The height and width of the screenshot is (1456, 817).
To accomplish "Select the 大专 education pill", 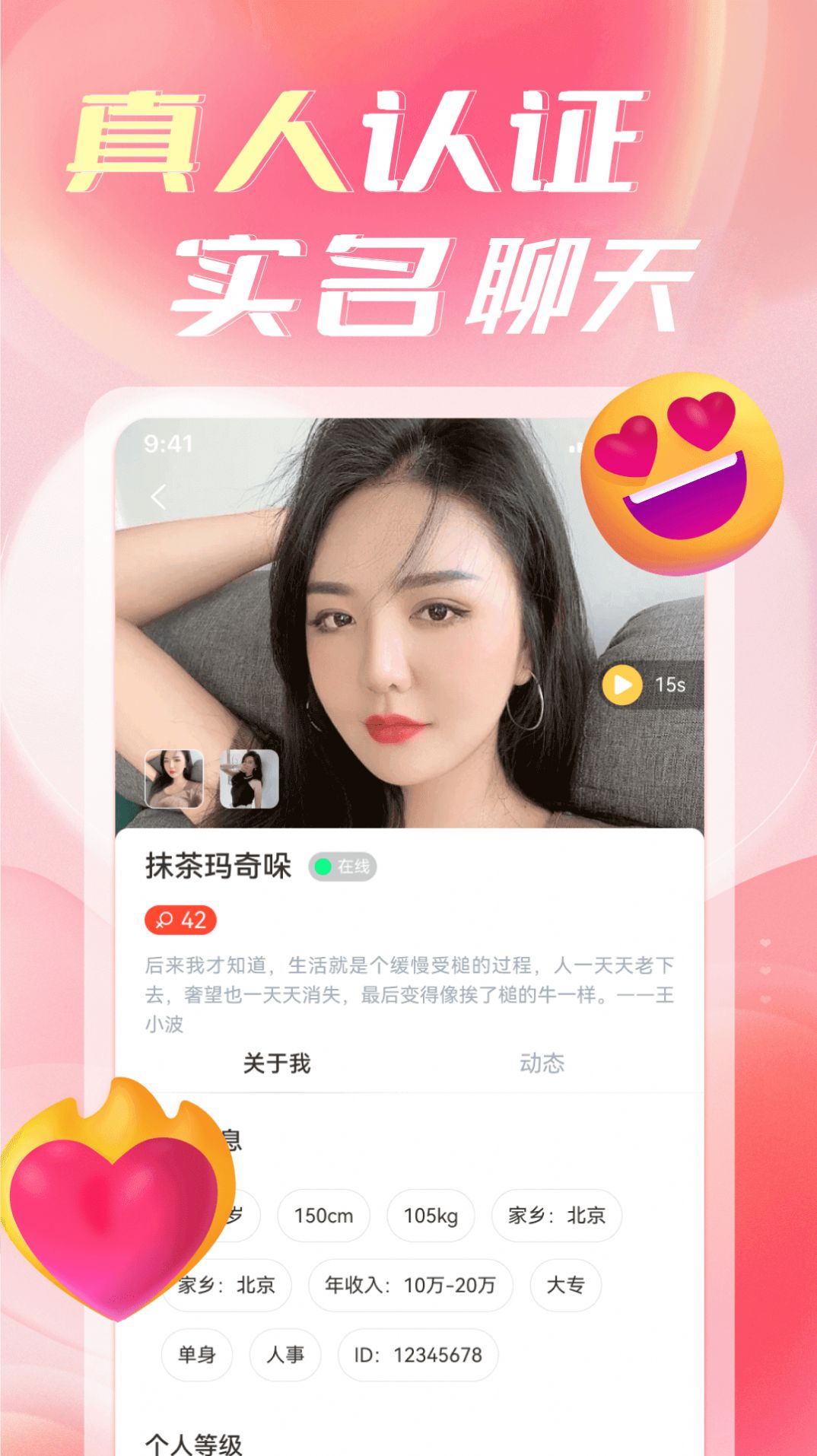I will (x=565, y=1286).
